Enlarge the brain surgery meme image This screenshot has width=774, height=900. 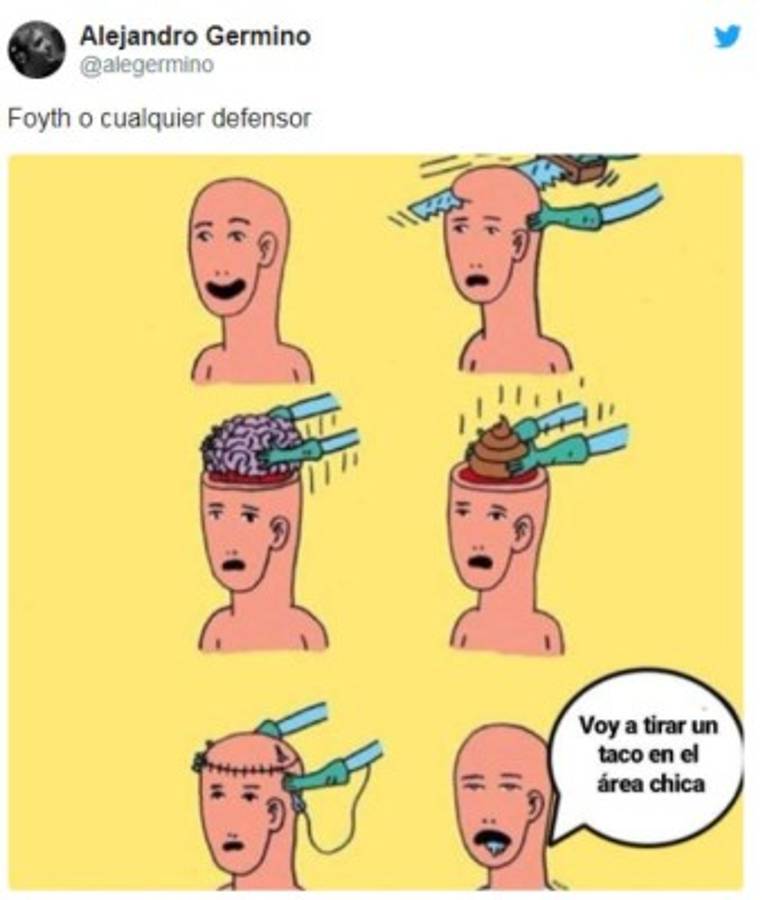pos(376,520)
